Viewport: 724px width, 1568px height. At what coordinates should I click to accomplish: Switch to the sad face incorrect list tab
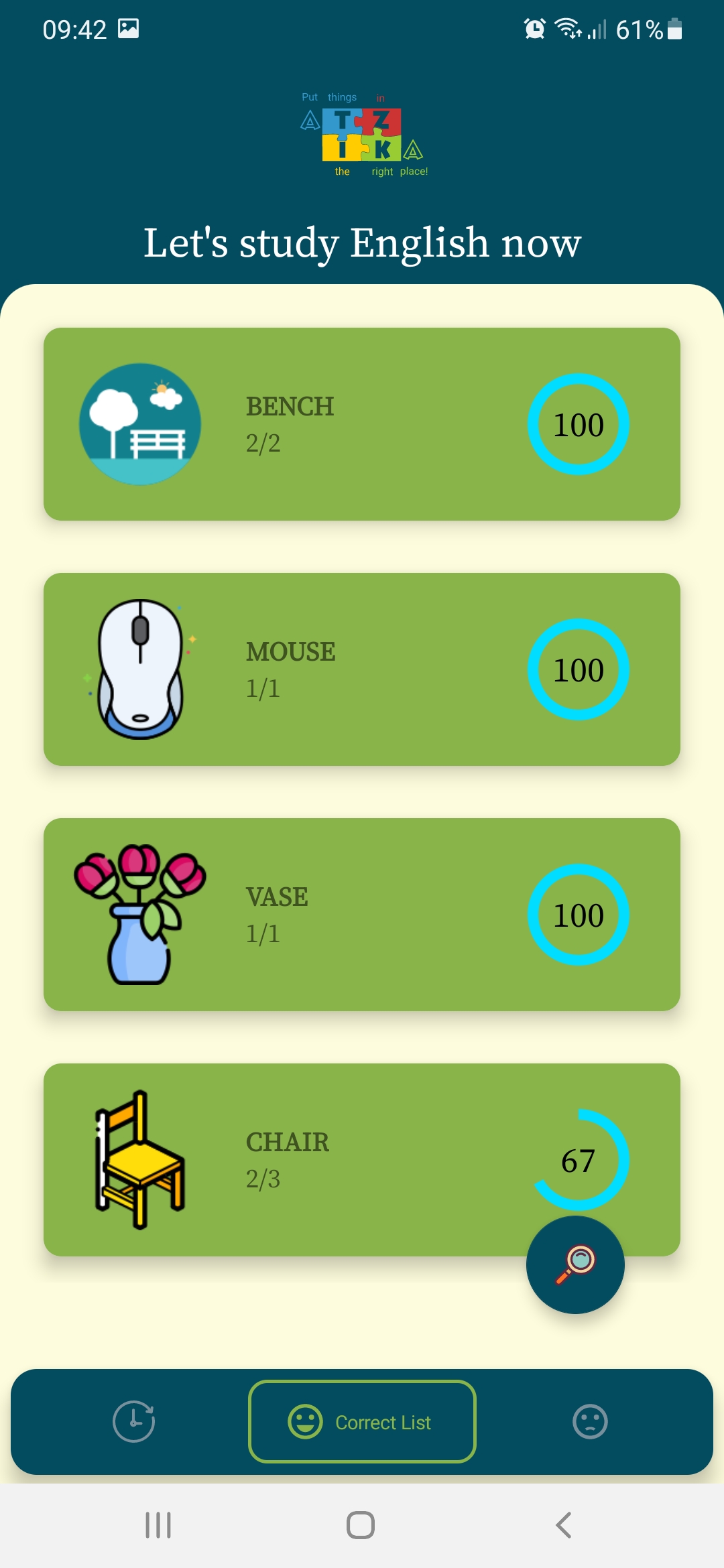point(590,1421)
